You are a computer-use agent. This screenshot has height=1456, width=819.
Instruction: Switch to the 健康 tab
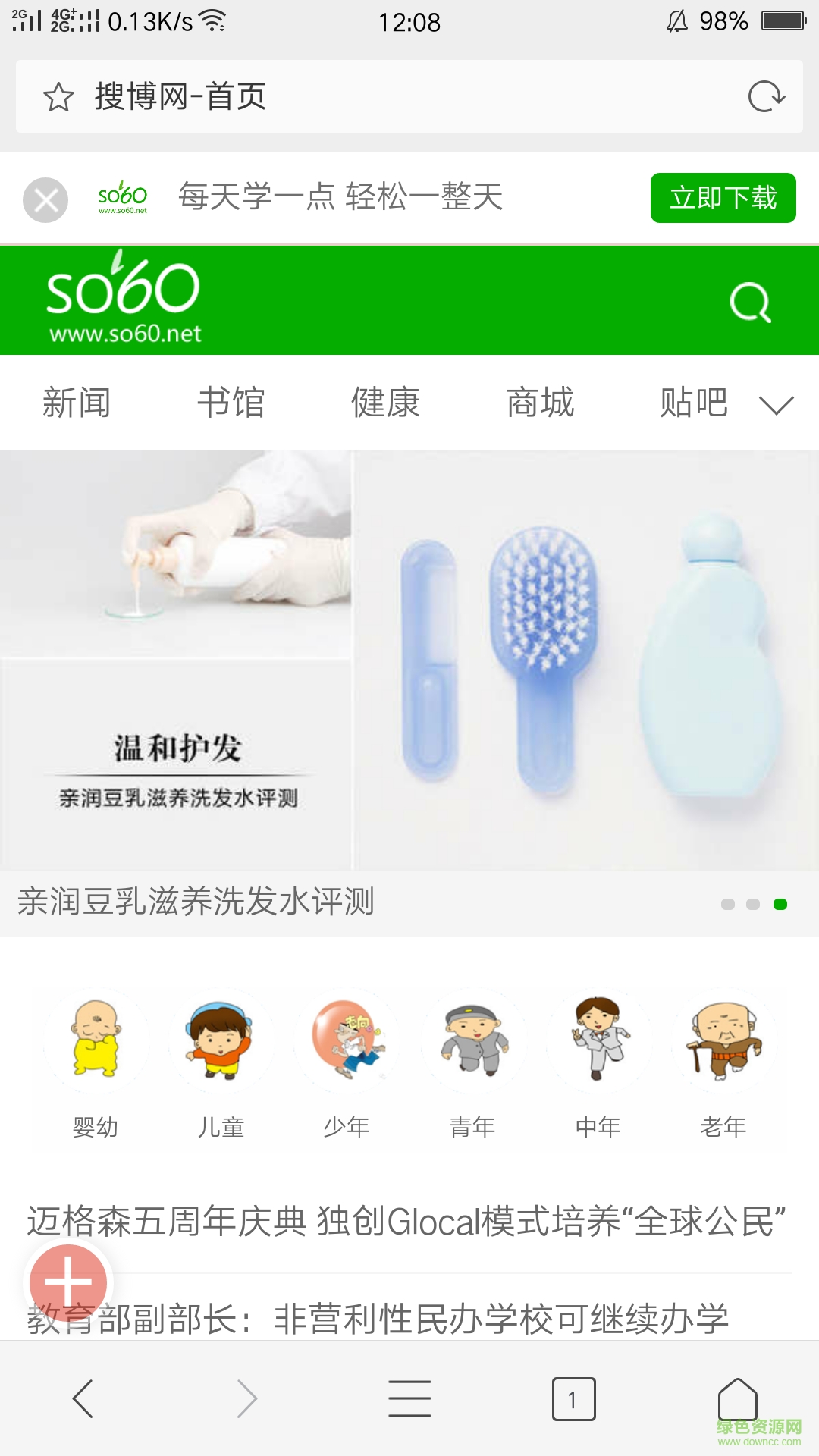[386, 402]
